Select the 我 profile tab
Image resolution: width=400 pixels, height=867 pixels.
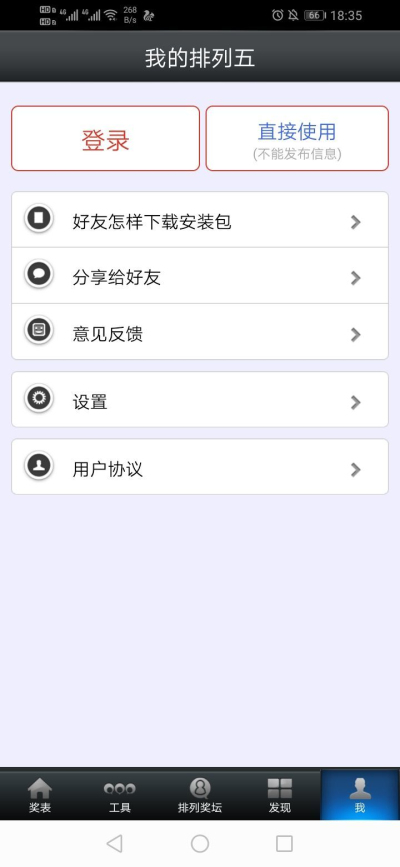pyautogui.click(x=360, y=795)
